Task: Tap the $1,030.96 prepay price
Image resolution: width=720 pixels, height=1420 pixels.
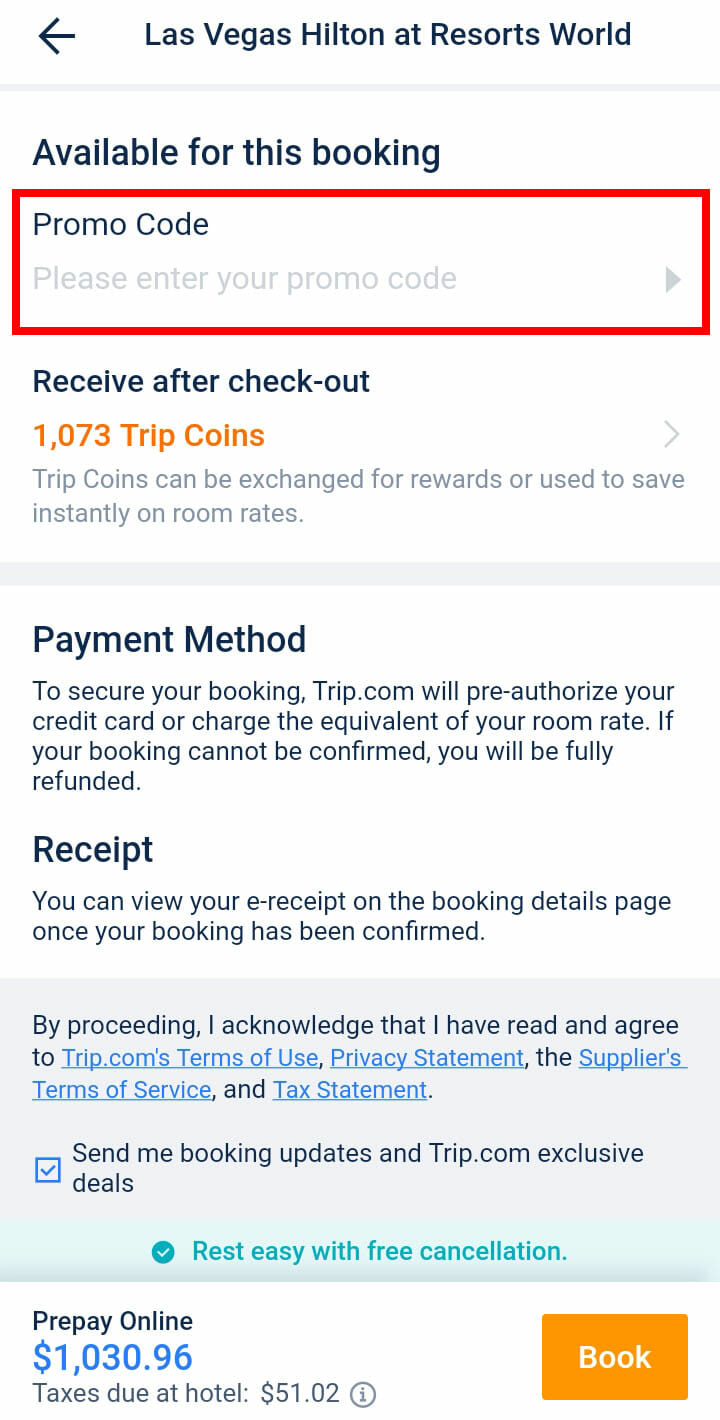Action: click(x=112, y=1357)
